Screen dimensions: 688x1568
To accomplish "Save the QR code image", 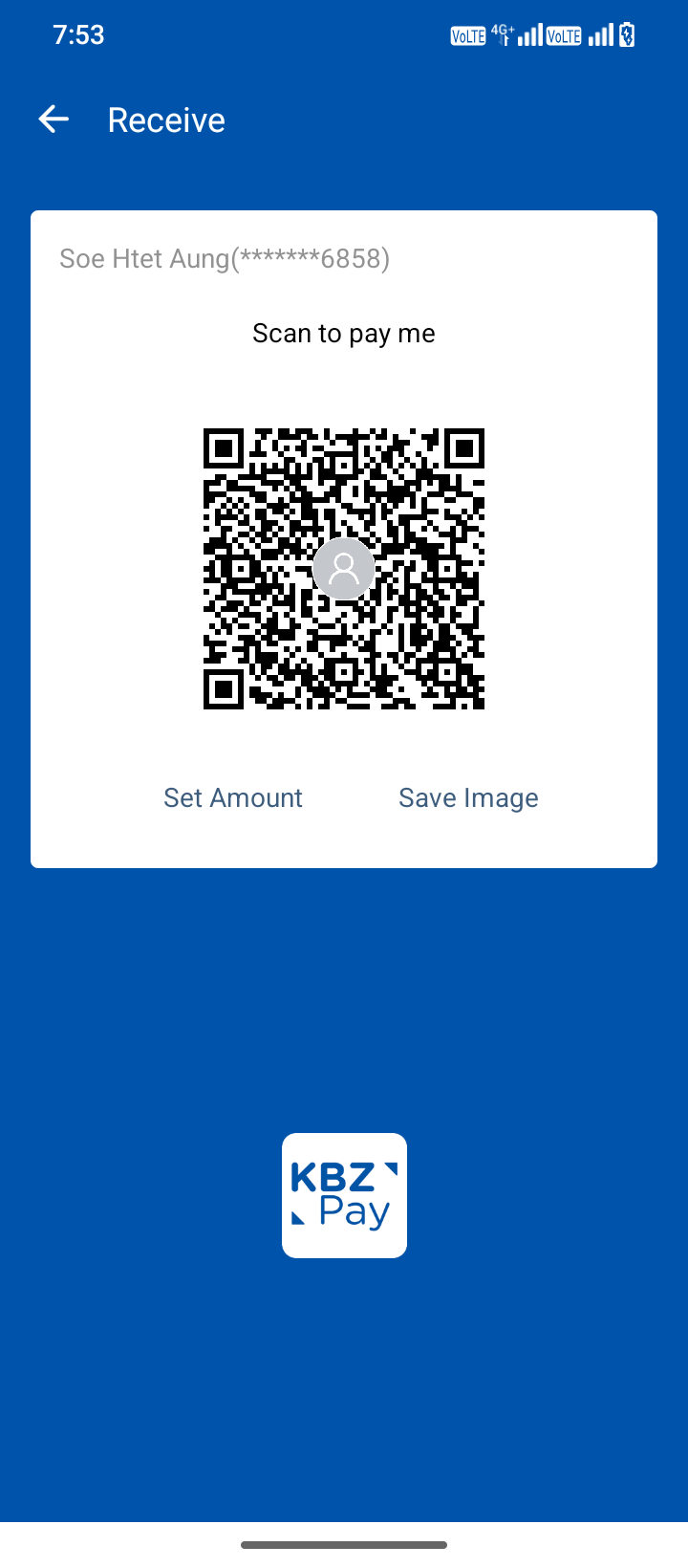I will pyautogui.click(x=468, y=797).
